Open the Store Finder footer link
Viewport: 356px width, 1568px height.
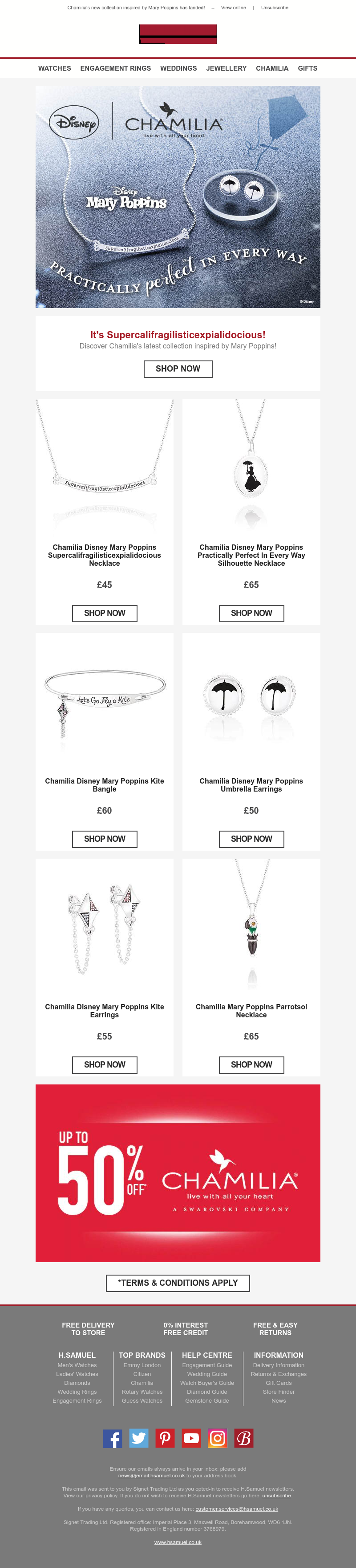point(279,1392)
